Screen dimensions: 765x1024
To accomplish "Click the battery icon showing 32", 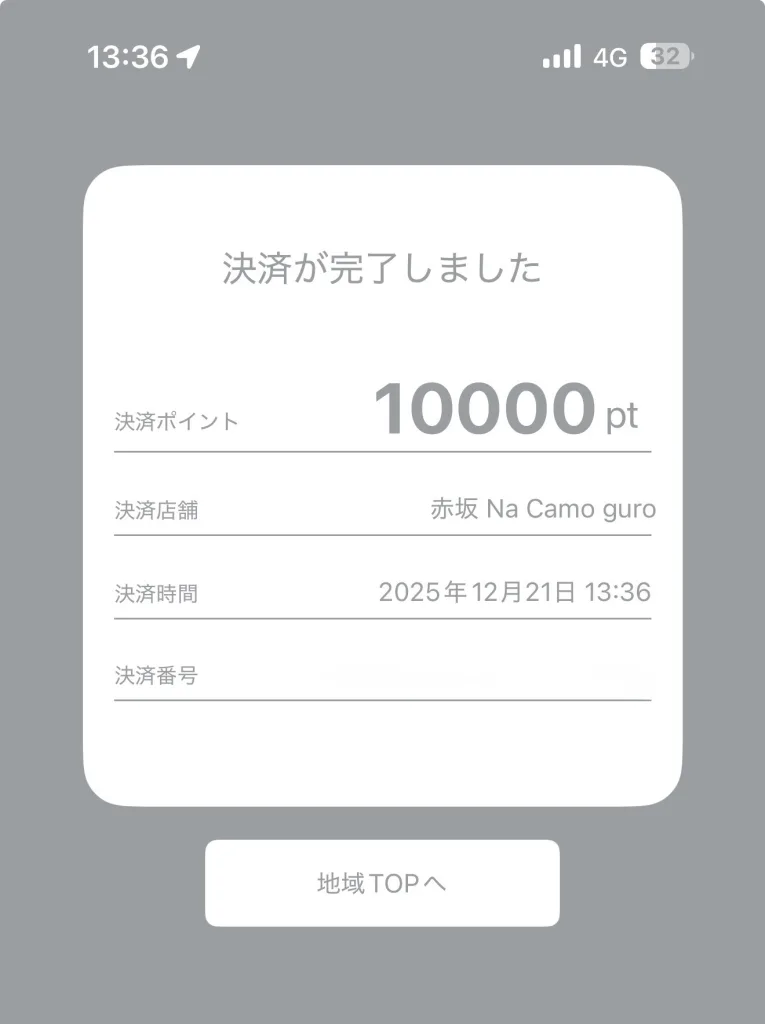I will tap(668, 56).
